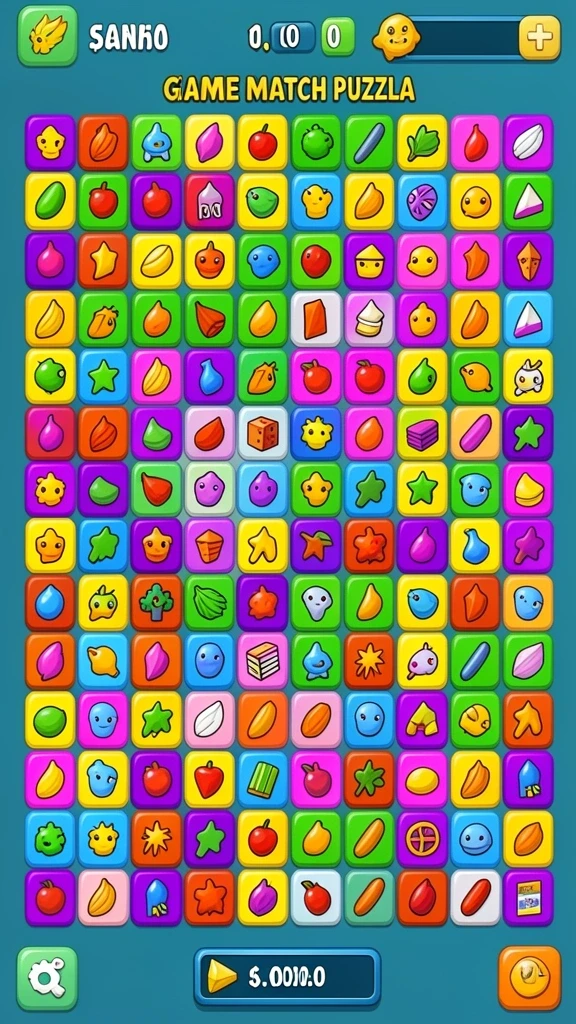
Task: Tap the purple yarn ball tile
Action: pos(423,201)
